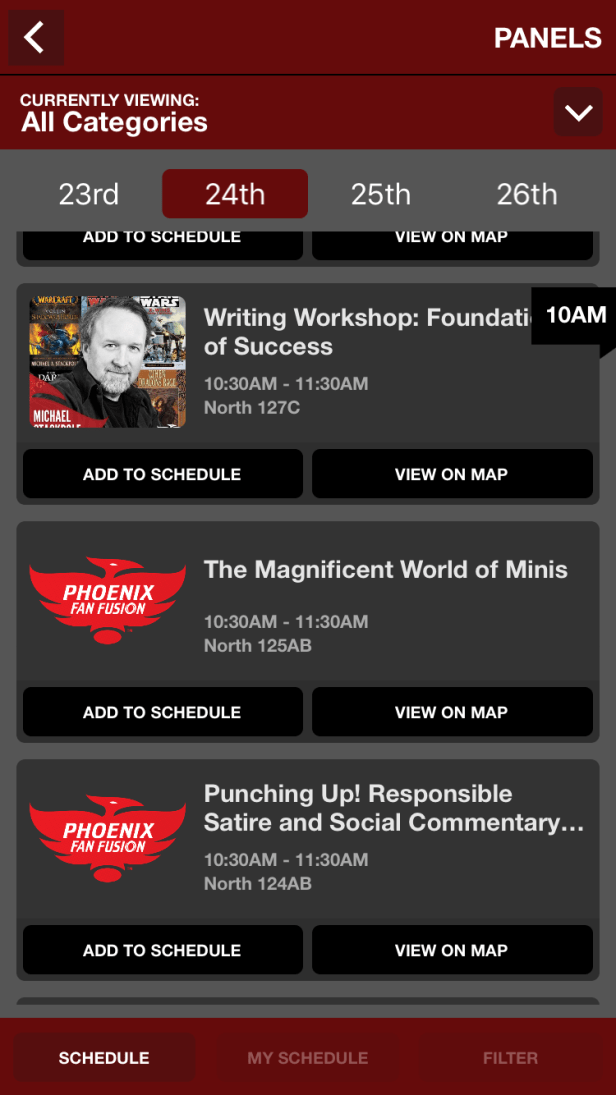Locate Magnificent World of Minis on map
616x1095 pixels.
(451, 712)
